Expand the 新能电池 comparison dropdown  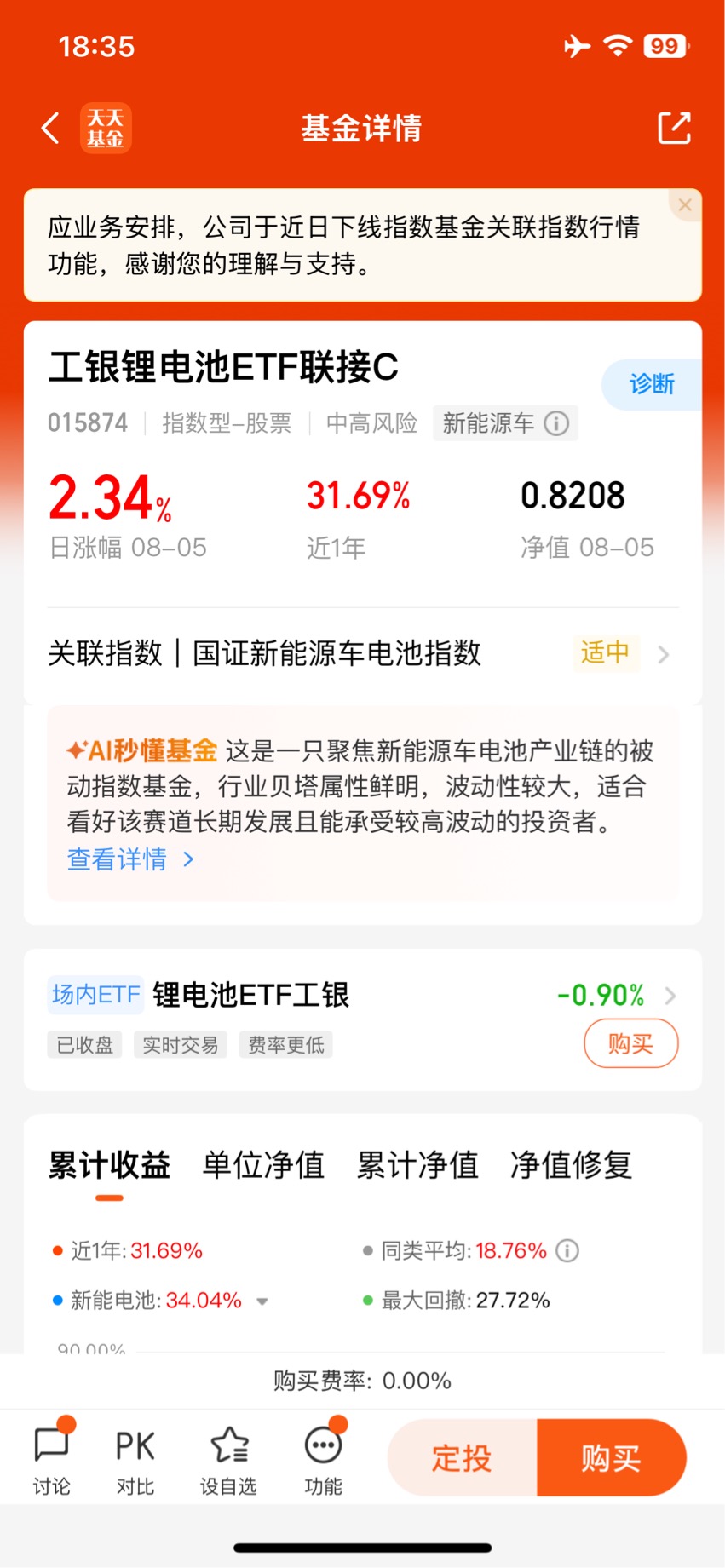[x=262, y=1301]
